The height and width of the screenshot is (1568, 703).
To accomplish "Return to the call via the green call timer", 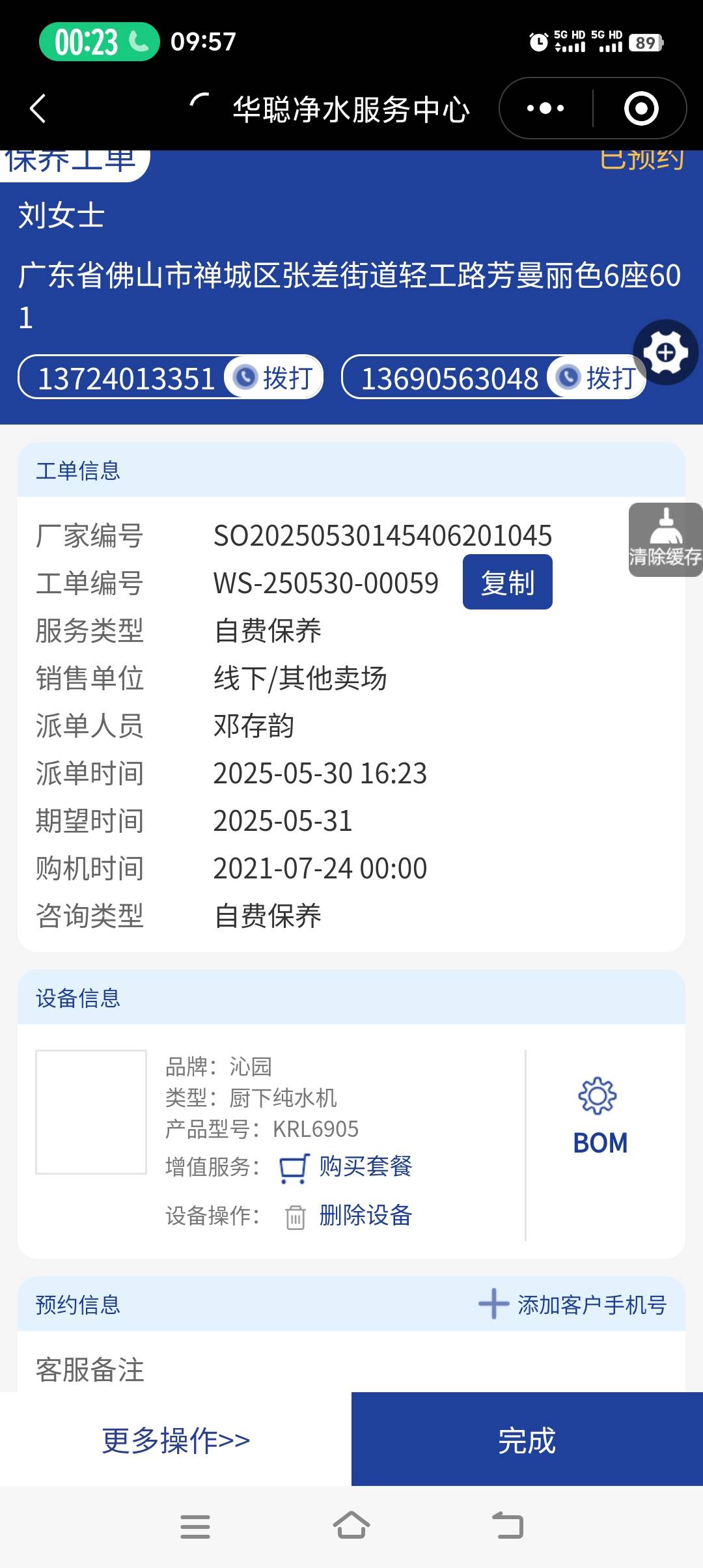I will click(99, 42).
